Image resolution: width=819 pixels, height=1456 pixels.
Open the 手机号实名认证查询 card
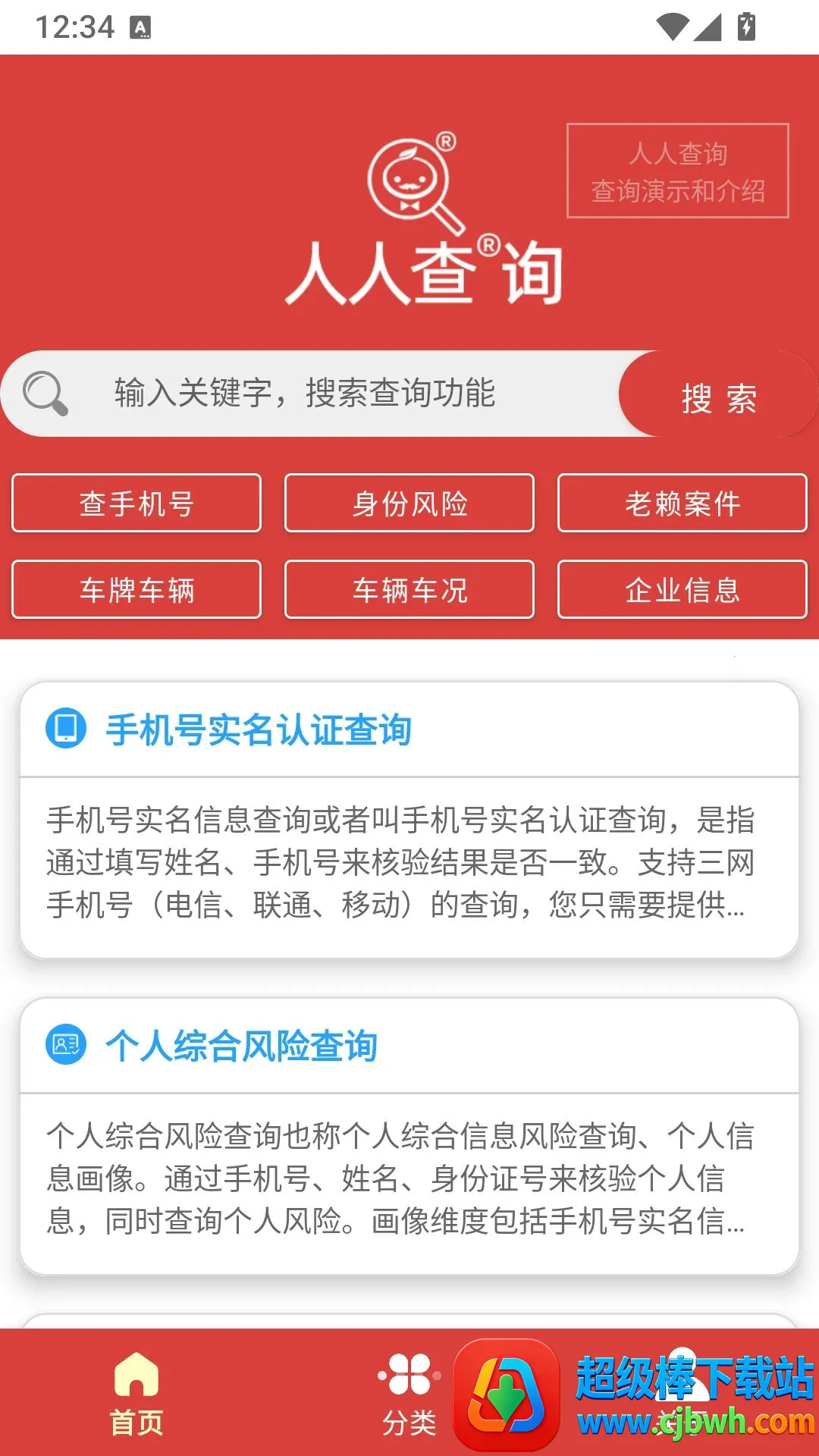tap(409, 821)
